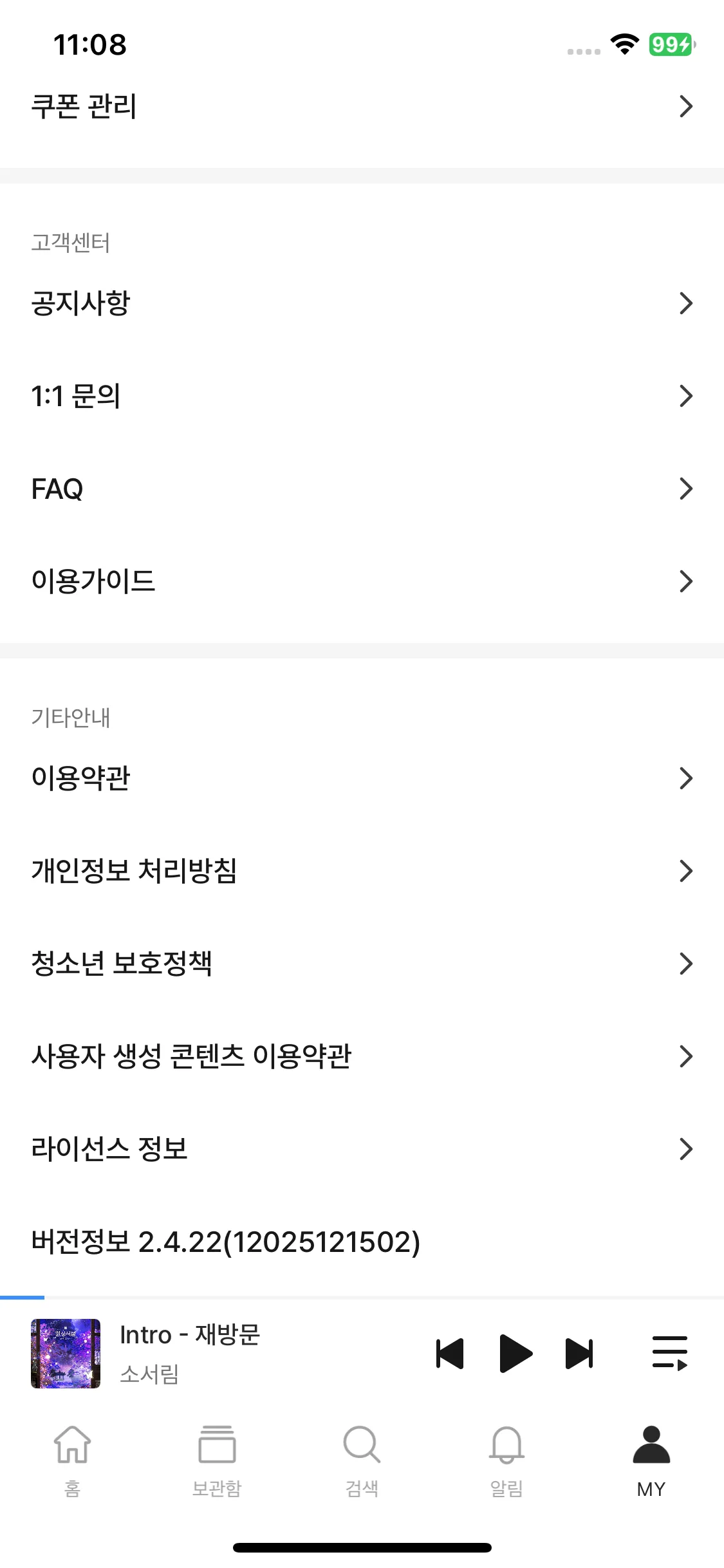
Task: Open 공지사항 notices
Action: click(x=360, y=303)
